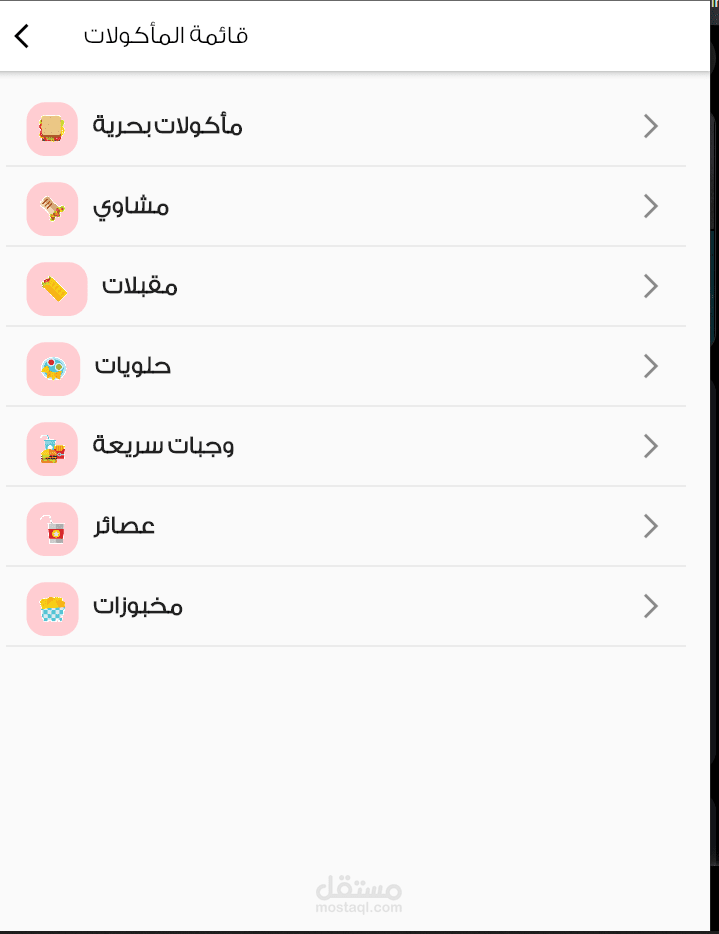
Task: Choose the حلويات category
Action: (133, 367)
